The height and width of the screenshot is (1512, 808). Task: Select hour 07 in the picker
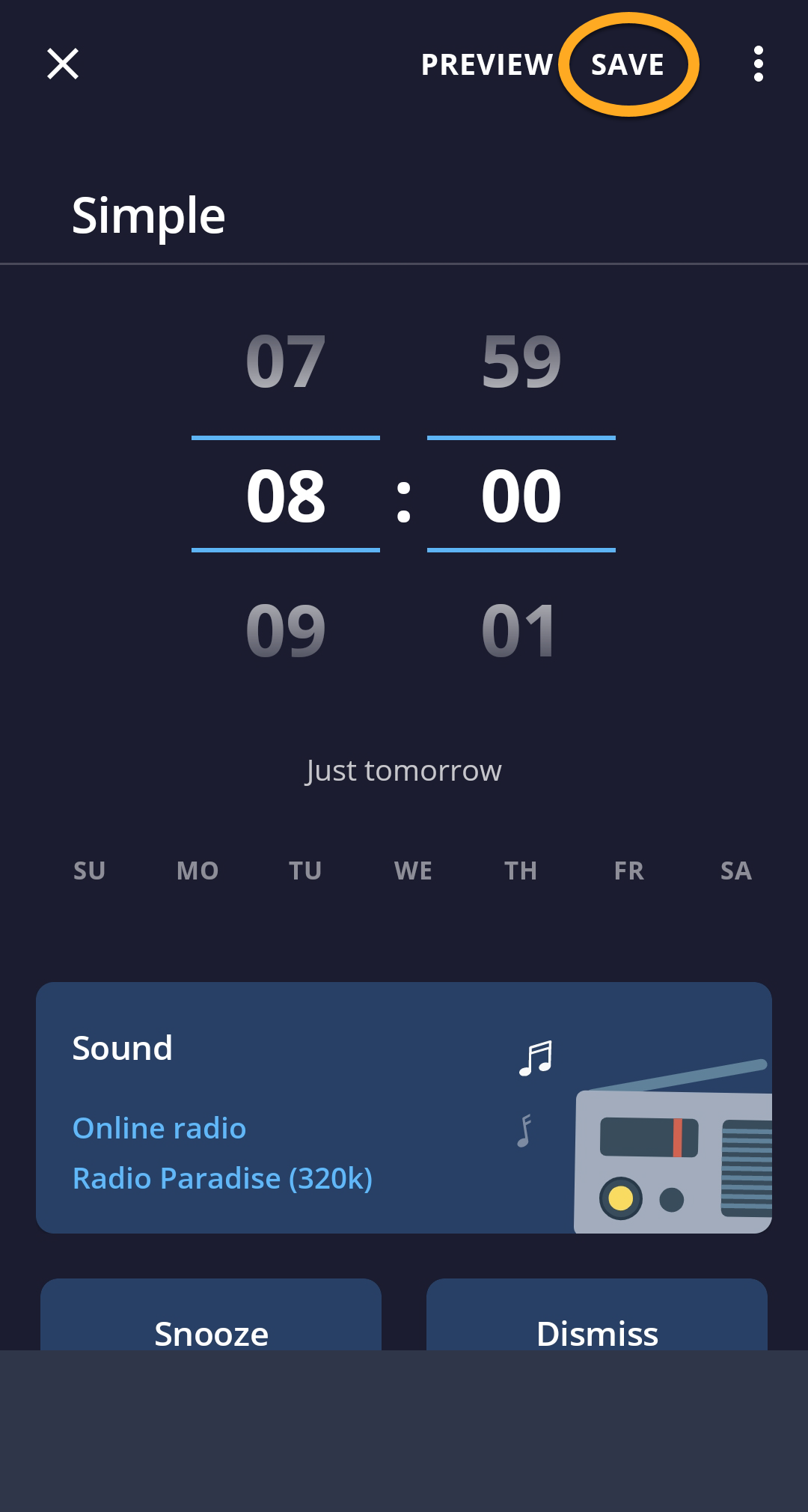point(286,362)
